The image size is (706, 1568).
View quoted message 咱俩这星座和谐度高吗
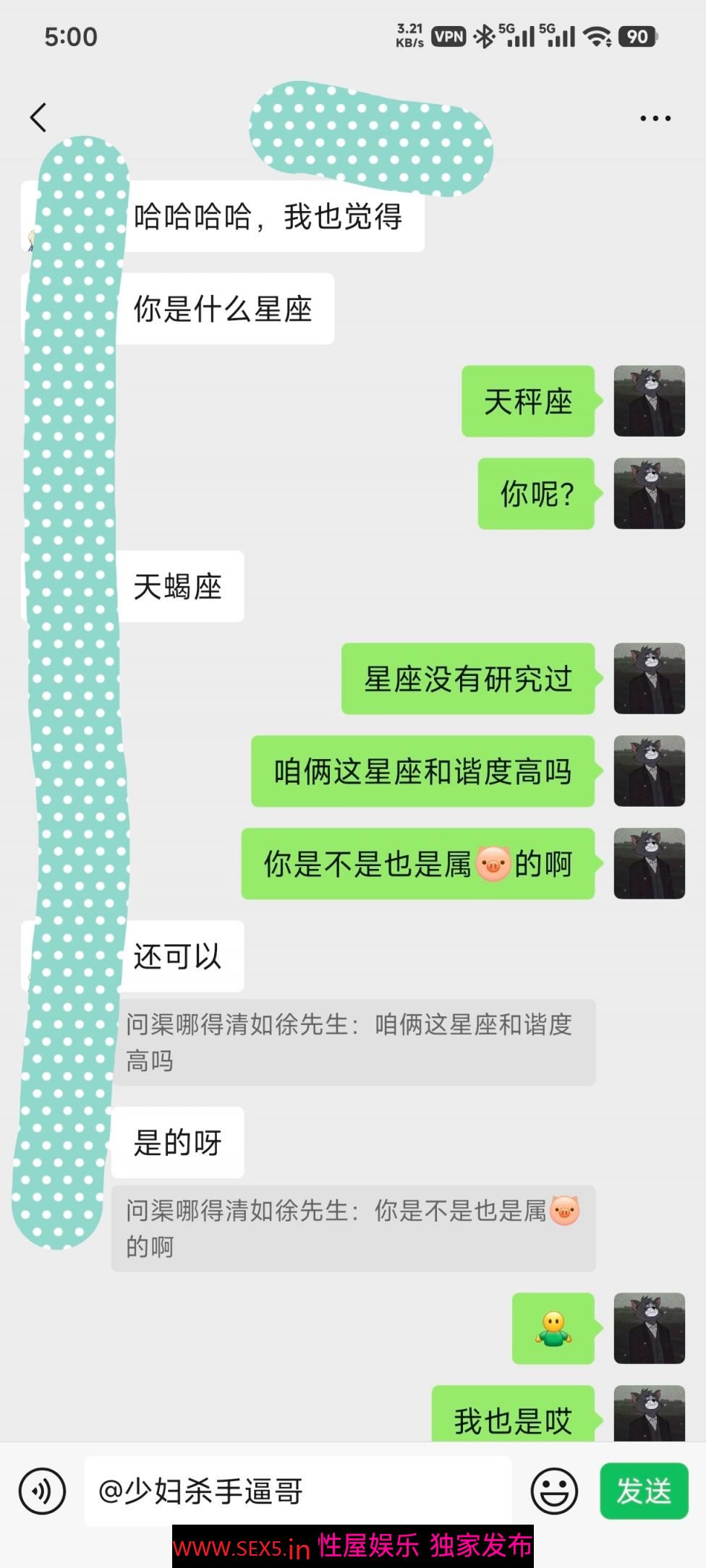tap(353, 1042)
